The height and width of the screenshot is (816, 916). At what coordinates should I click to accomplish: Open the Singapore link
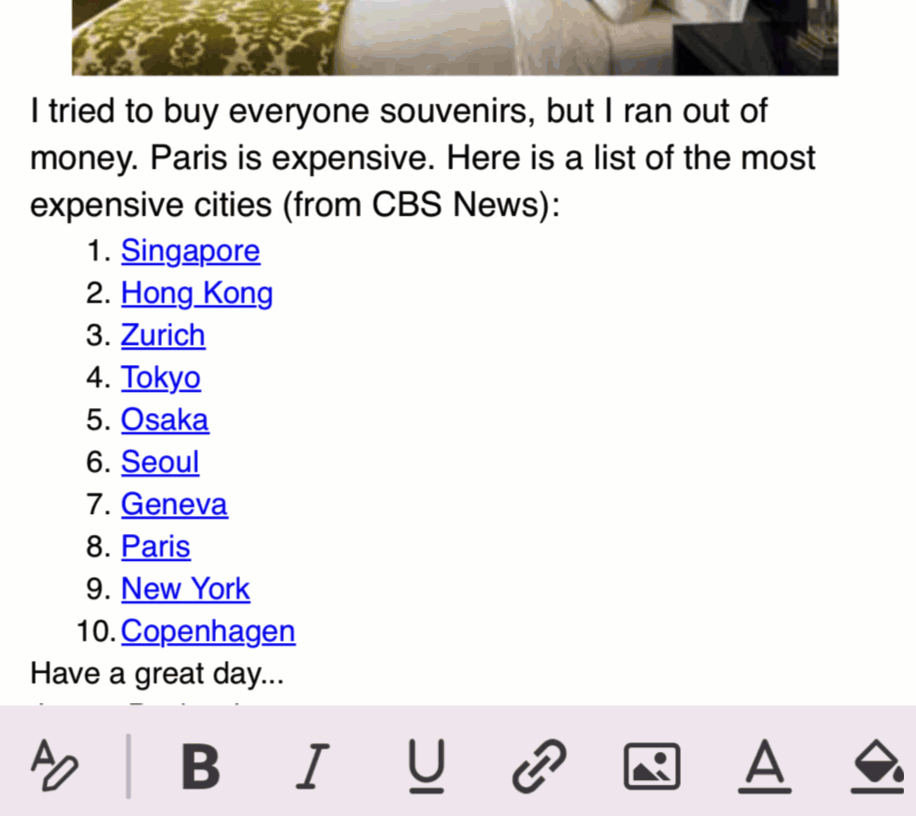(x=190, y=251)
